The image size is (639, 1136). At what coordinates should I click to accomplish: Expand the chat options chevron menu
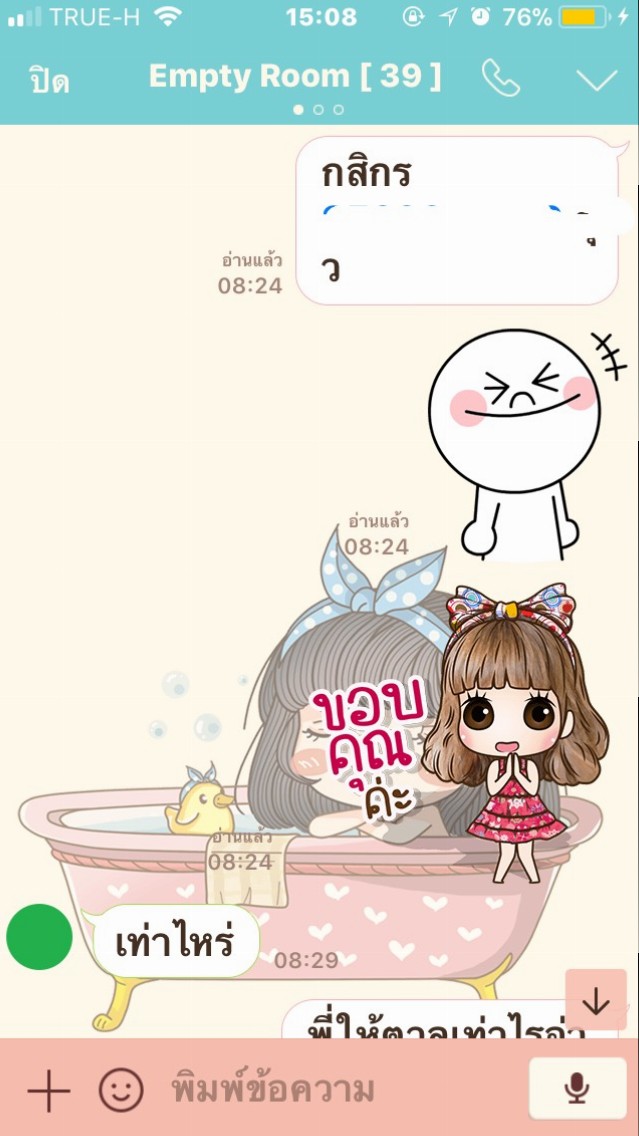pos(597,80)
